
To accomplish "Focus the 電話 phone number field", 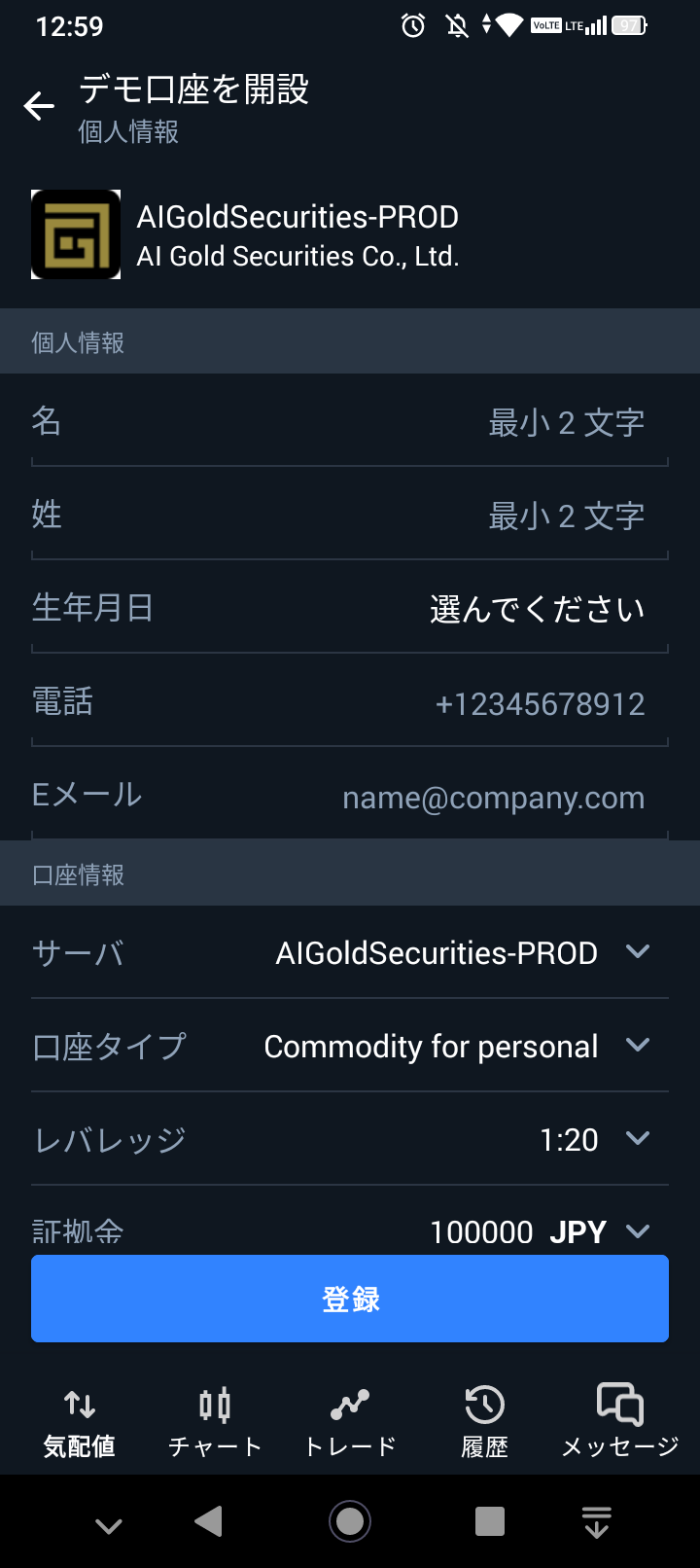I will (x=350, y=701).
